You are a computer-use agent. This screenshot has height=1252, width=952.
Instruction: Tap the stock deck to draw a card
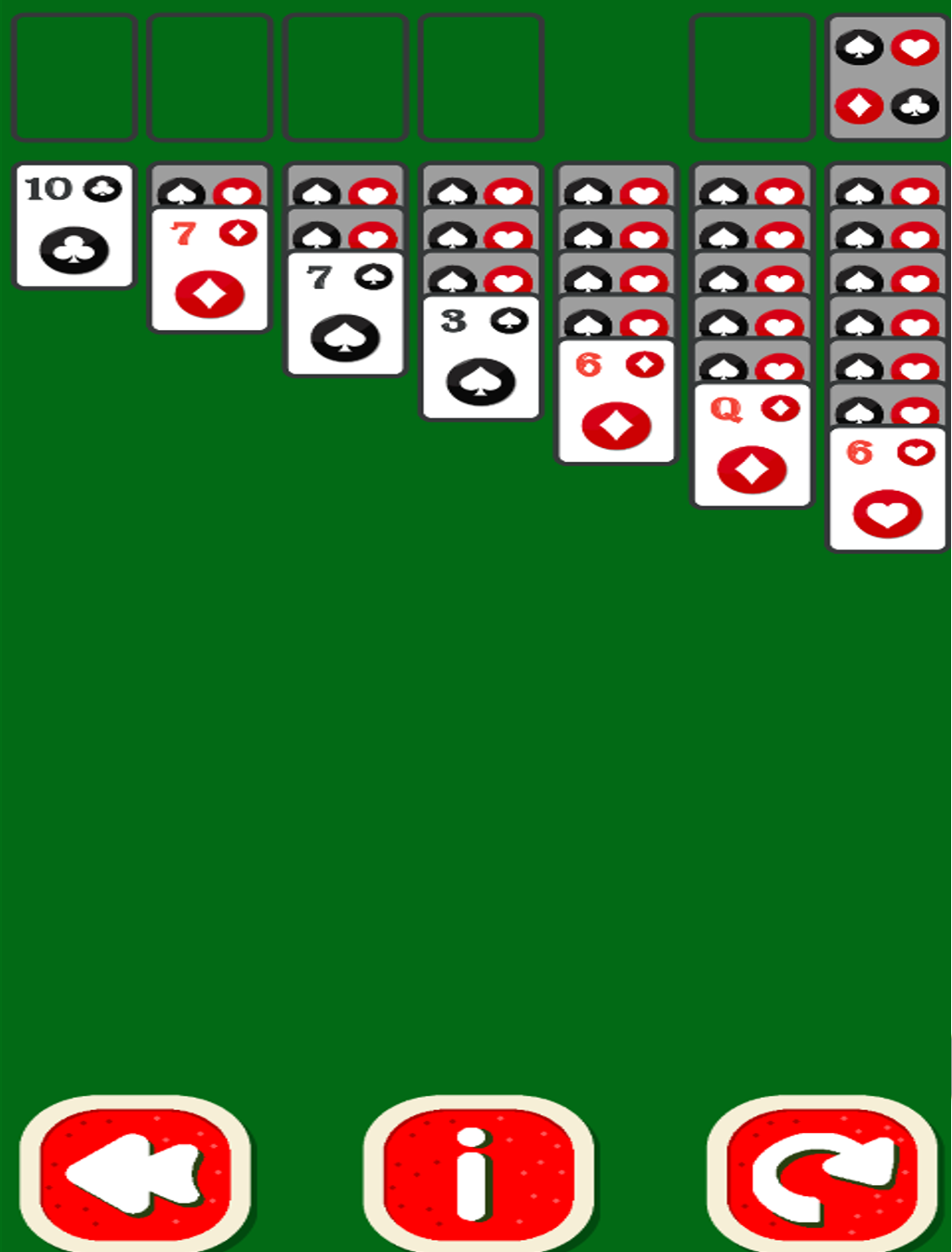pyautogui.click(x=886, y=78)
